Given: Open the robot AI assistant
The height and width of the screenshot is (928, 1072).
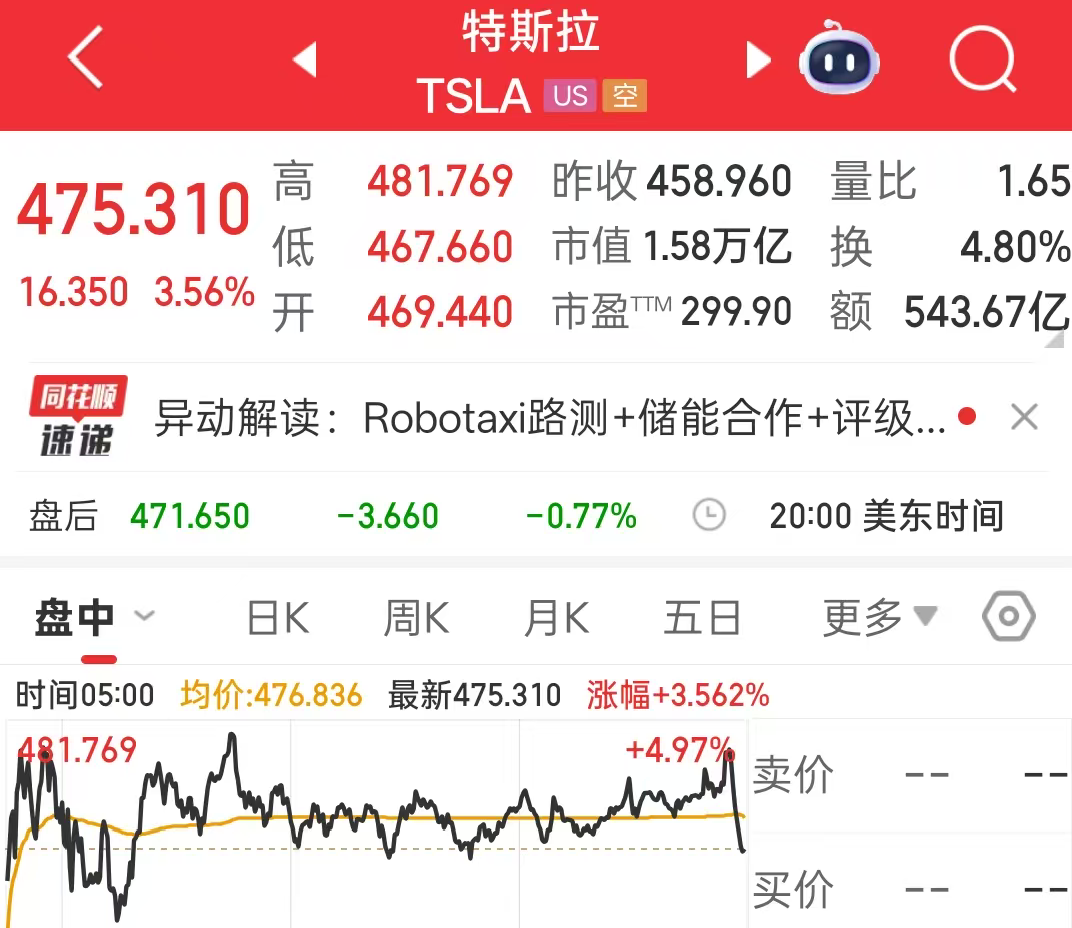Looking at the screenshot, I should [838, 62].
